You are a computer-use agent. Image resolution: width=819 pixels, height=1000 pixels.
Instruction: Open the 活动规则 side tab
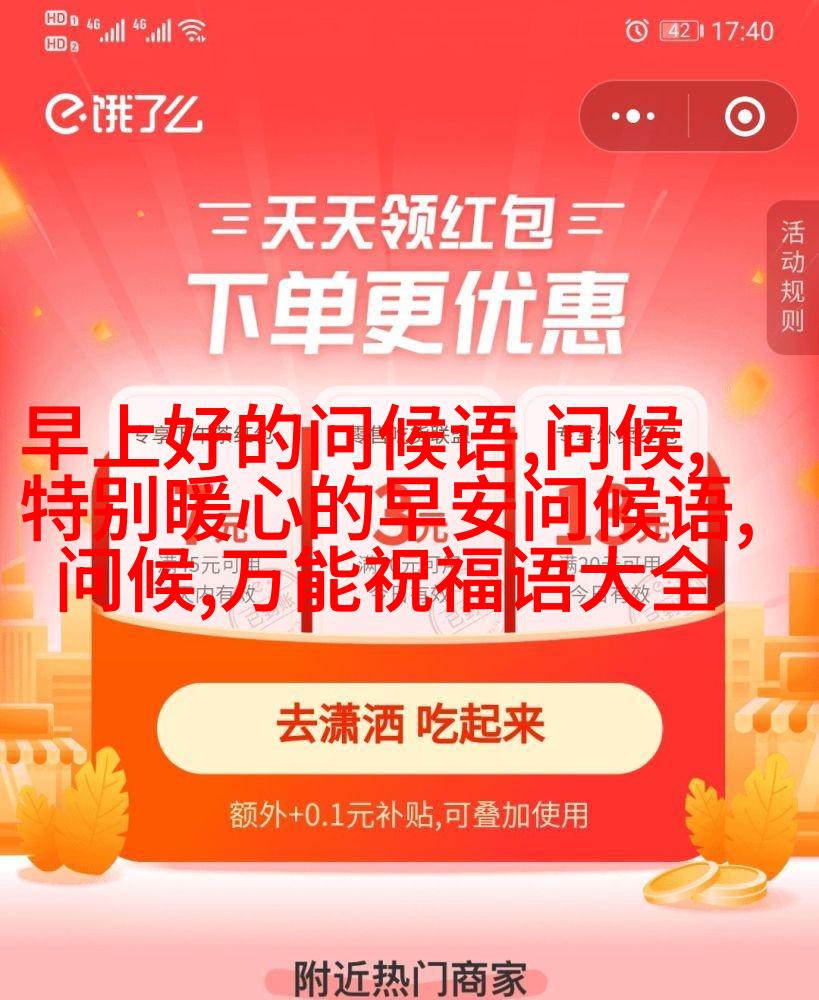[x=793, y=277]
